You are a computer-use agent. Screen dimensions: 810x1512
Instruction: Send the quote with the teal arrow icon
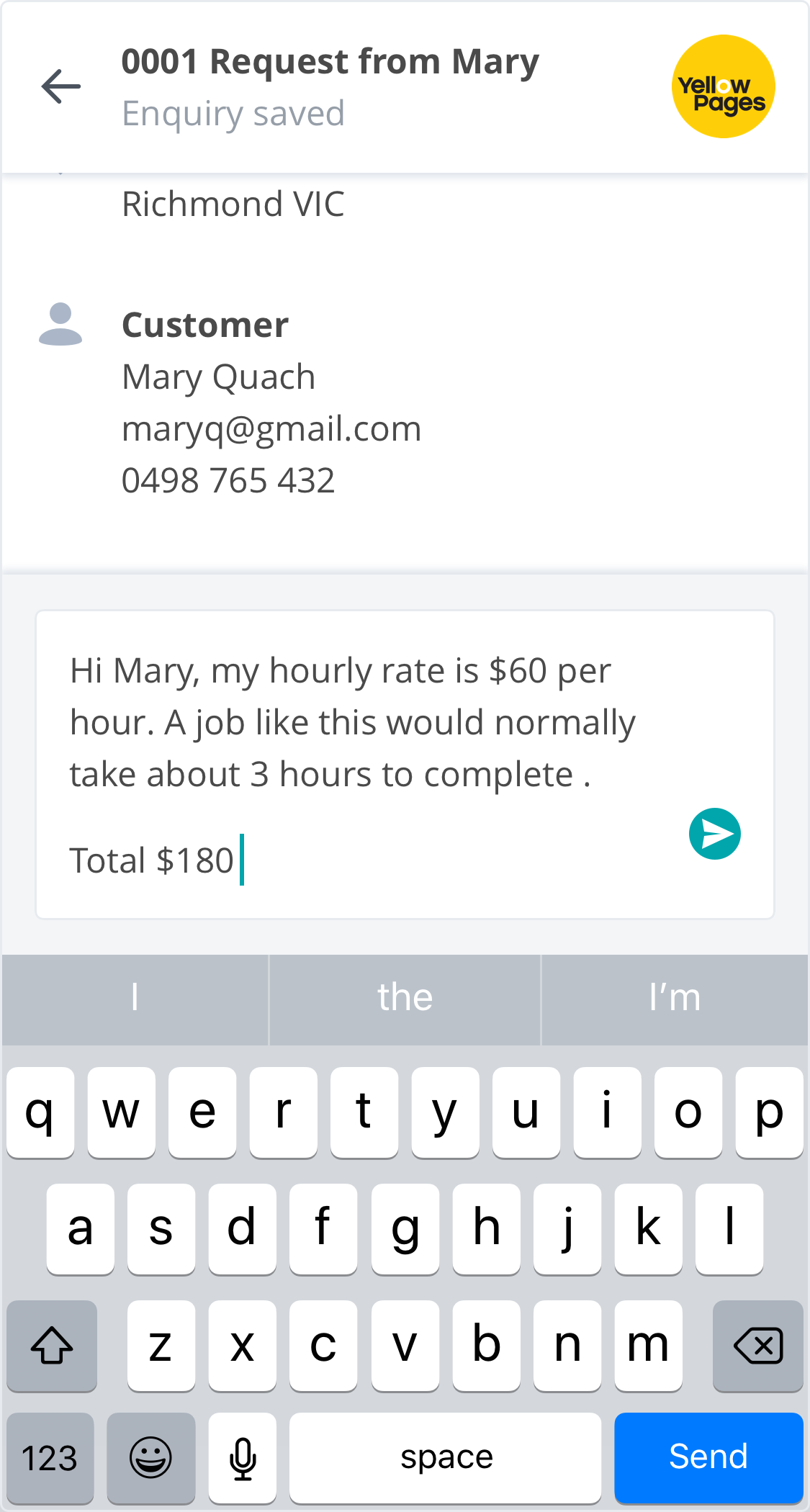click(x=714, y=834)
